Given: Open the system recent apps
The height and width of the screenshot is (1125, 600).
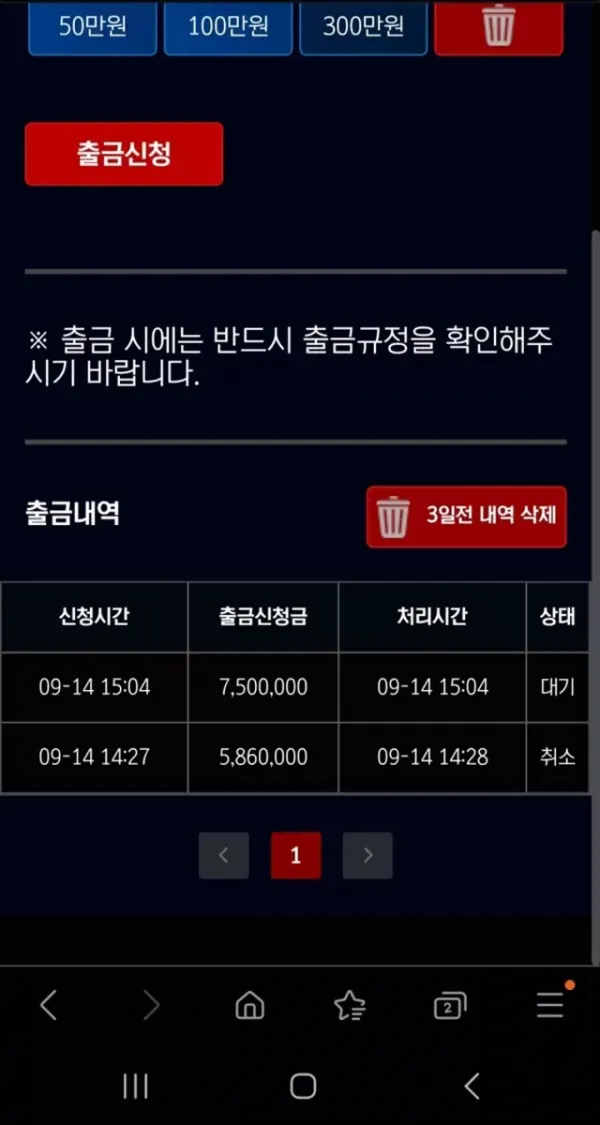Looking at the screenshot, I should point(135,1087).
